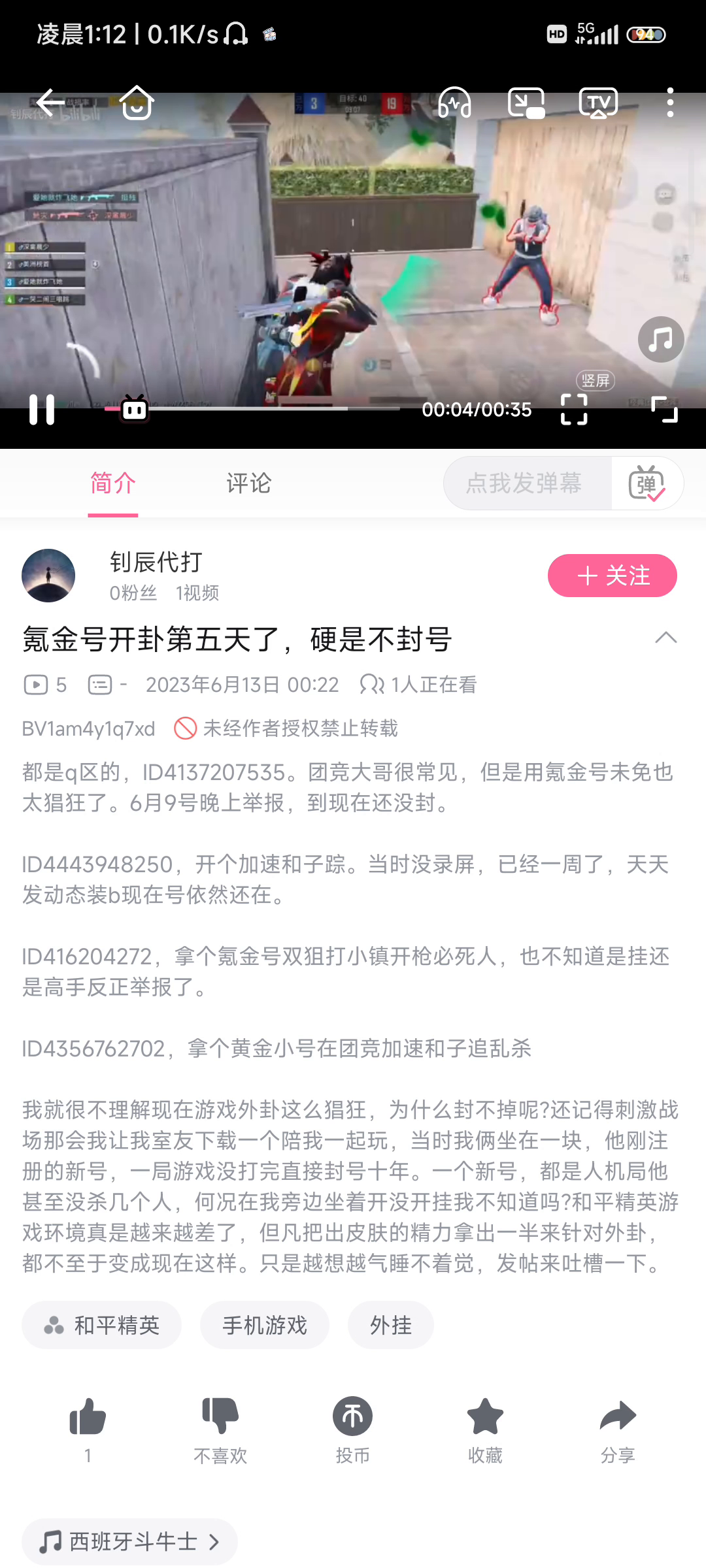Open the headphone listening mode icon
This screenshot has width=706, height=1568.
pos(454,103)
